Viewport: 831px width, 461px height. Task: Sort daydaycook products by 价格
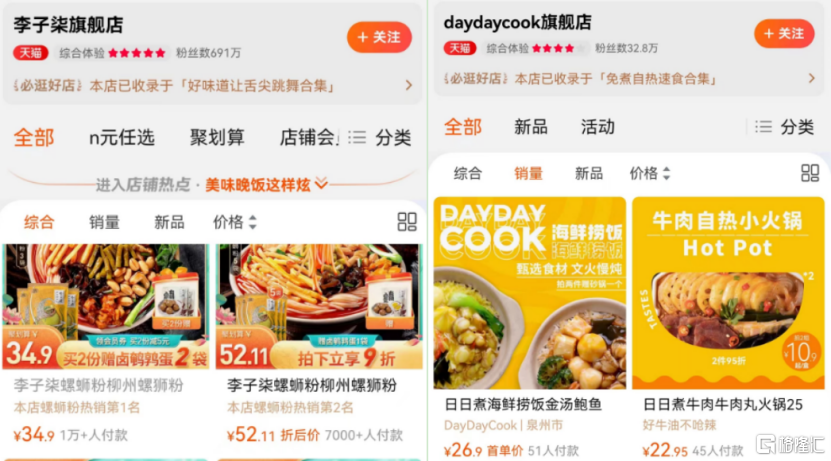pos(649,173)
